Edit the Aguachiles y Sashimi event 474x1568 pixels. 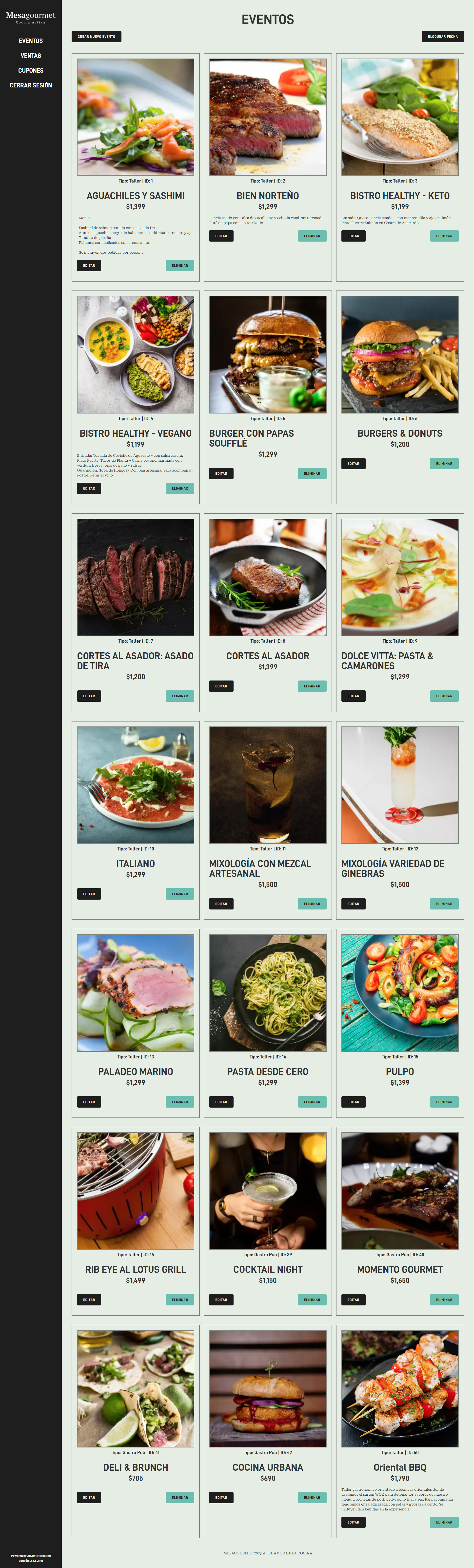(89, 265)
